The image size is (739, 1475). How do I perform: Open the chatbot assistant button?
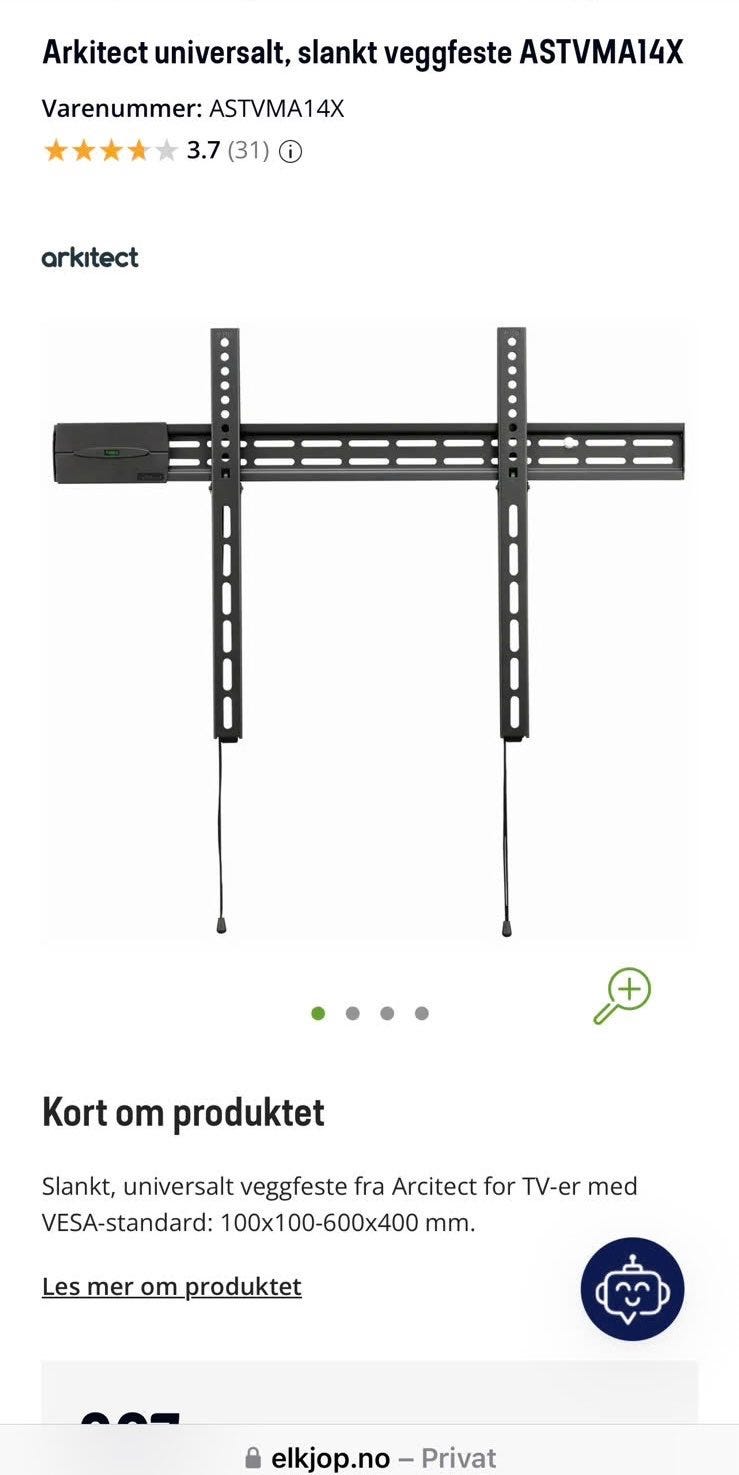click(x=632, y=1289)
